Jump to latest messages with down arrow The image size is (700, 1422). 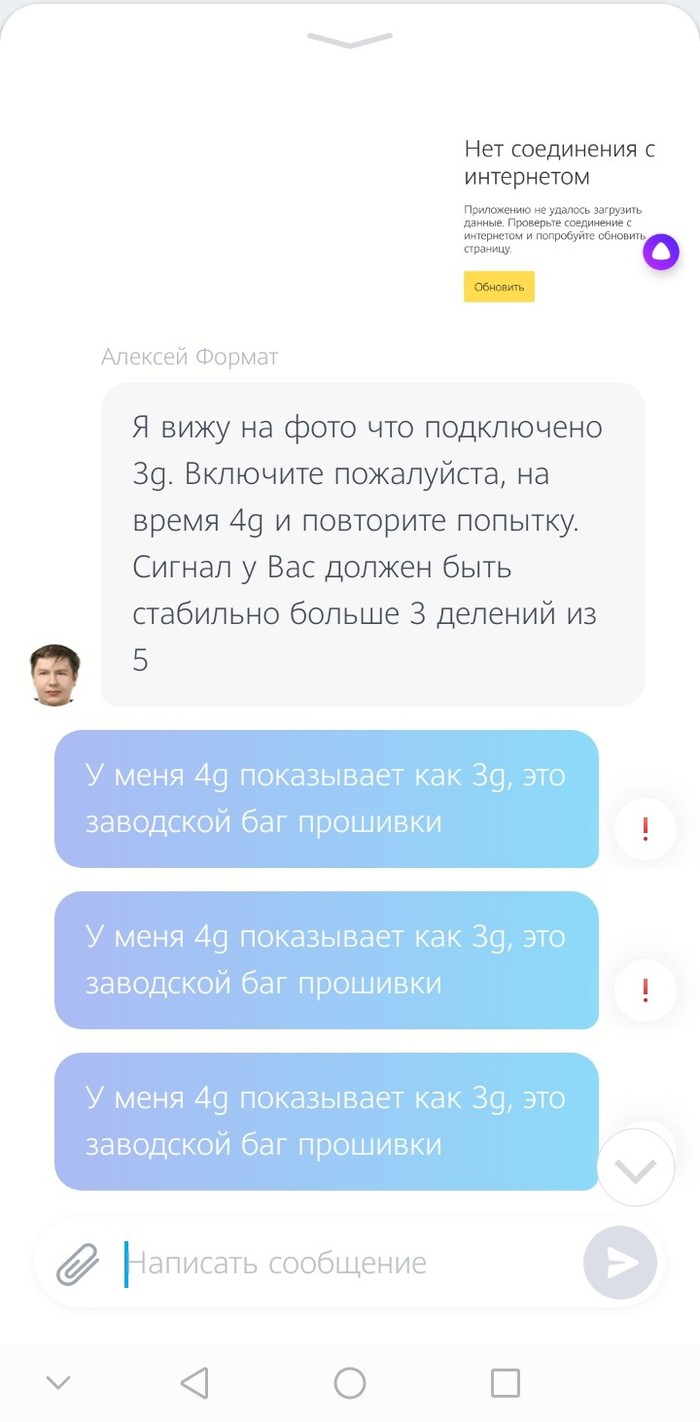636,1169
